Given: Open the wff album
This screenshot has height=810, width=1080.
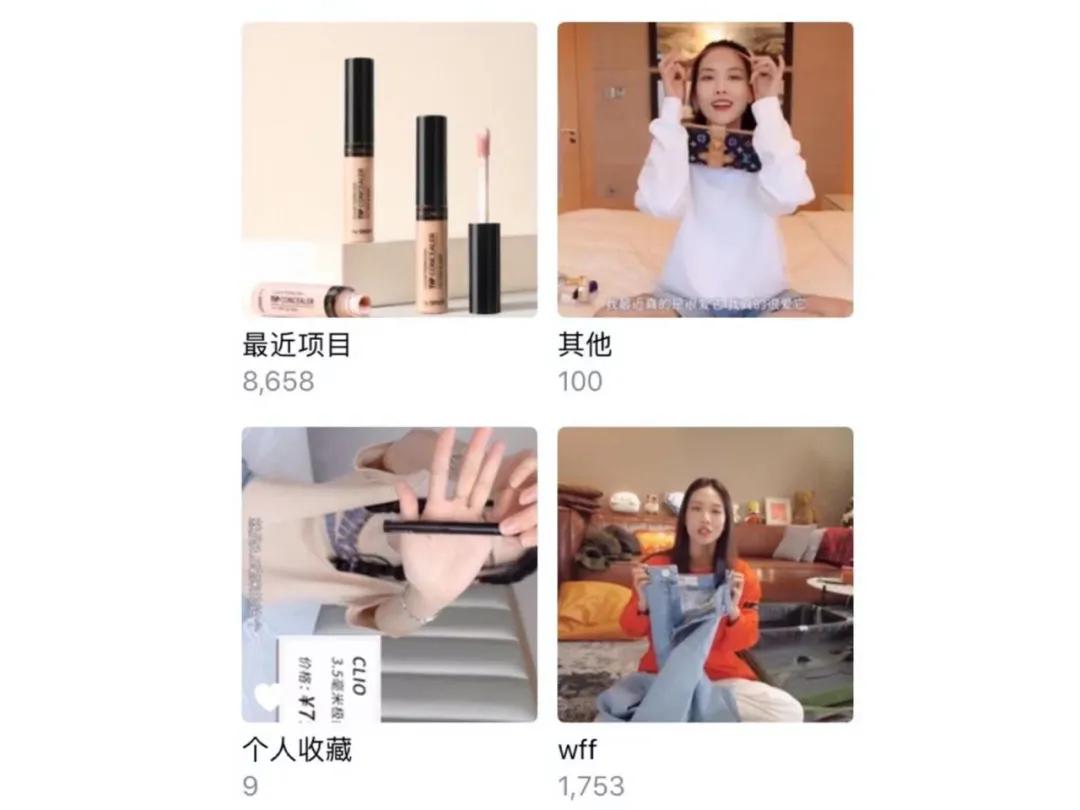Looking at the screenshot, I should 705,574.
